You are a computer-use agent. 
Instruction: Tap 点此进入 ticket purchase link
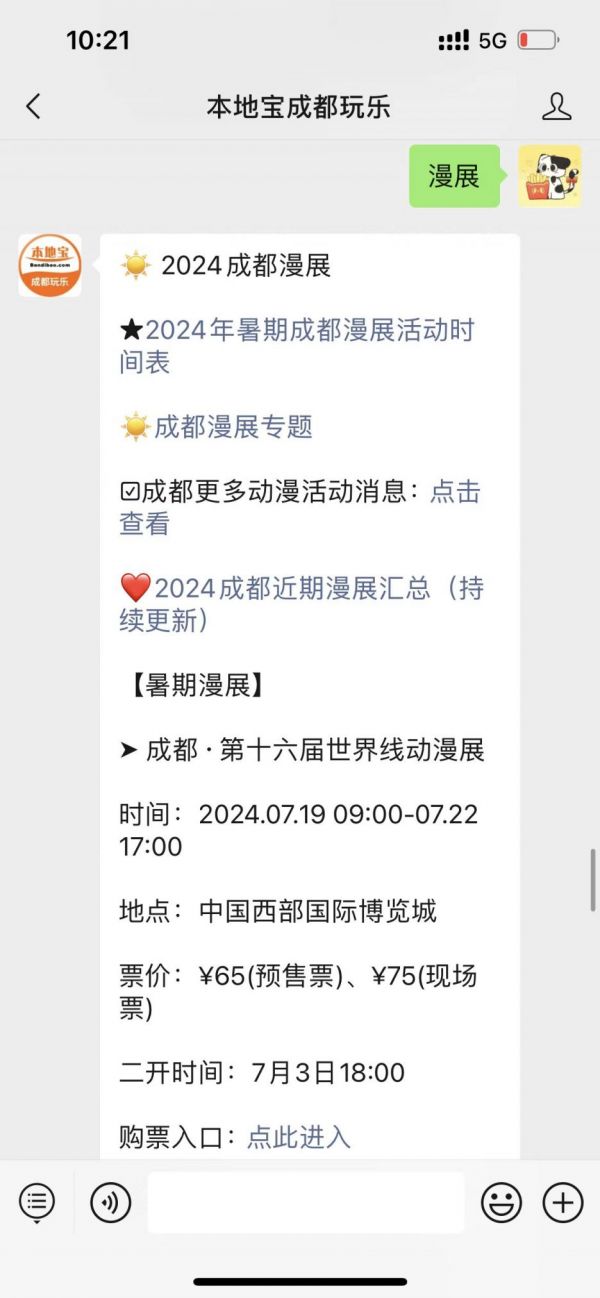coord(299,1136)
